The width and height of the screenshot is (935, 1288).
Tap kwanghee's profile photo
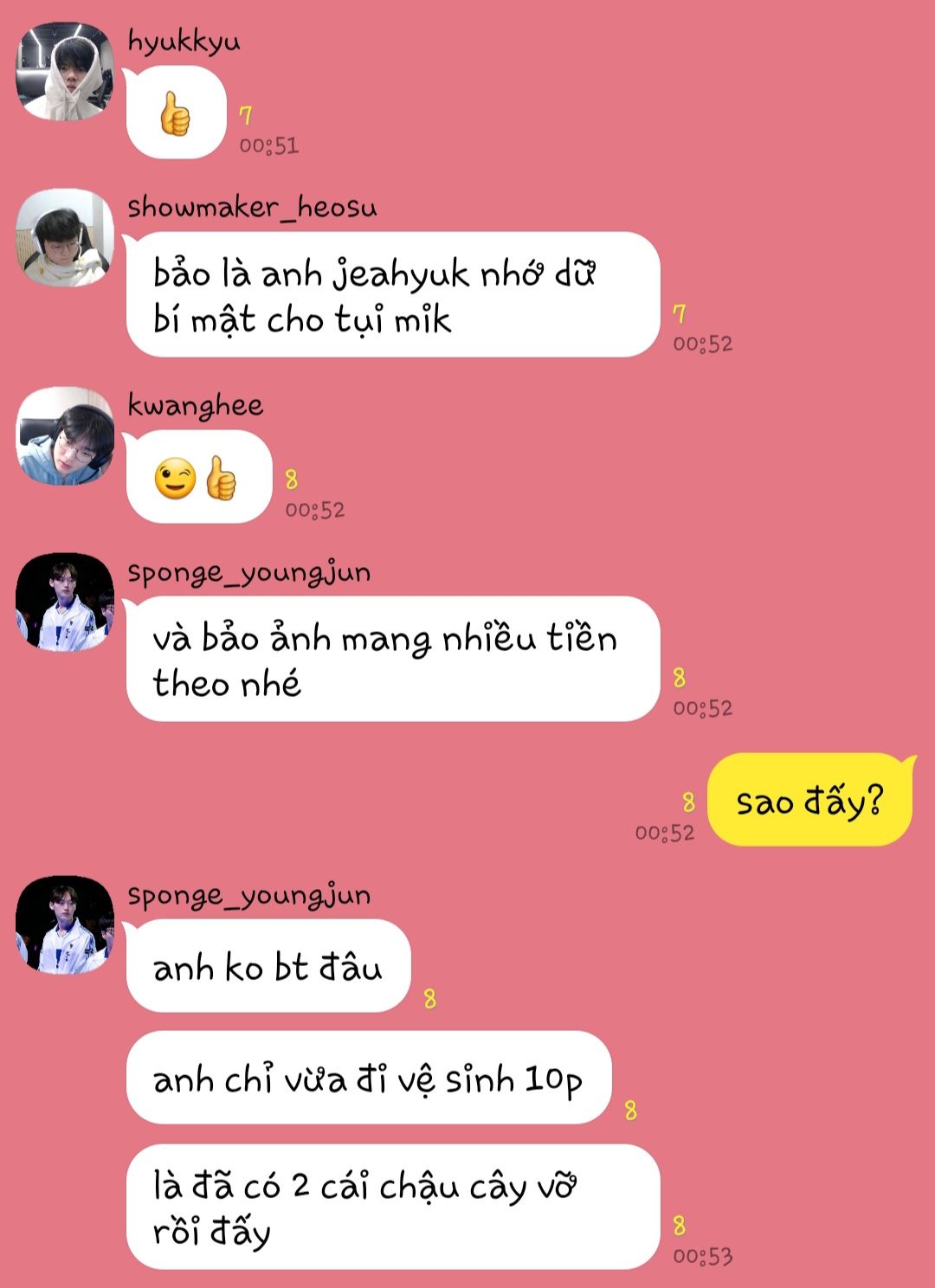click(x=65, y=435)
